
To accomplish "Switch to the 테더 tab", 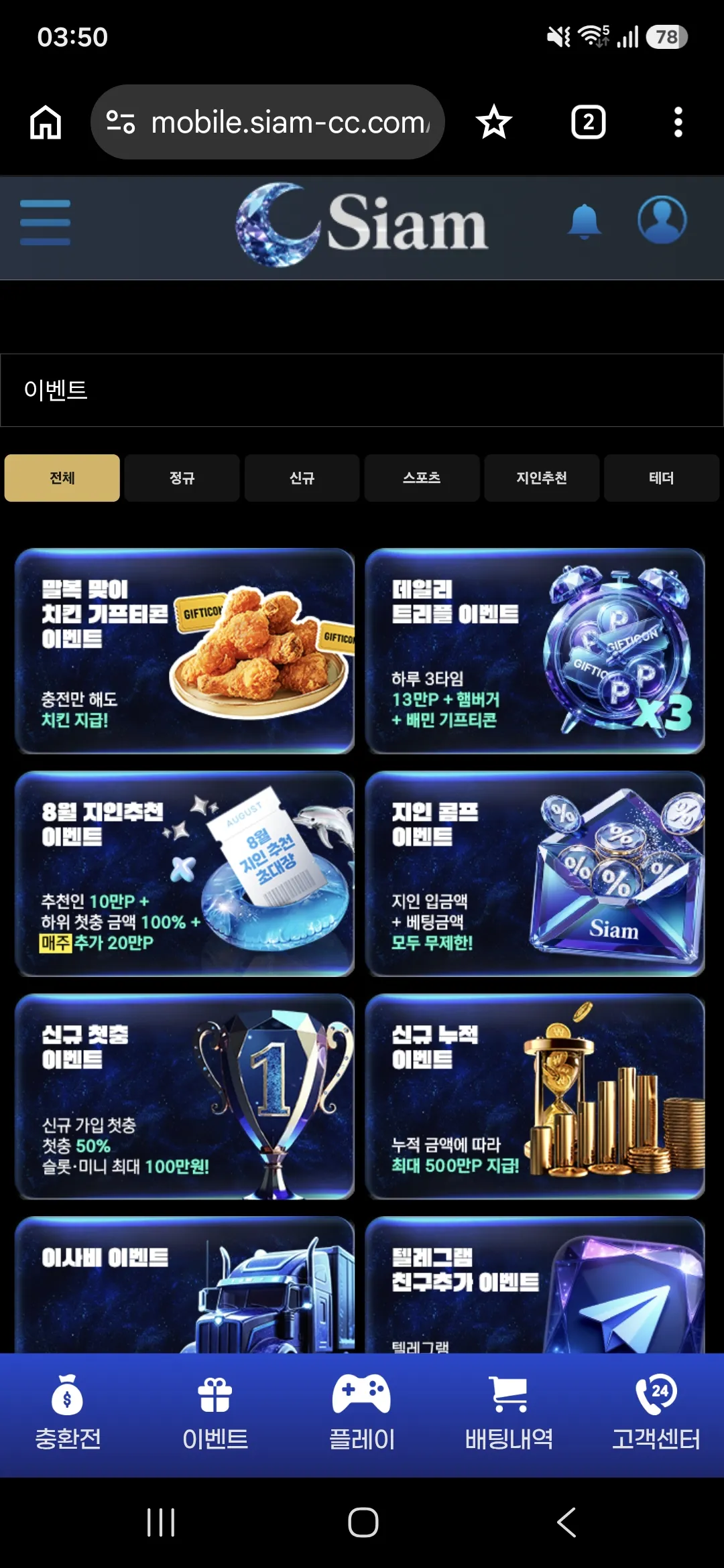I will click(662, 478).
